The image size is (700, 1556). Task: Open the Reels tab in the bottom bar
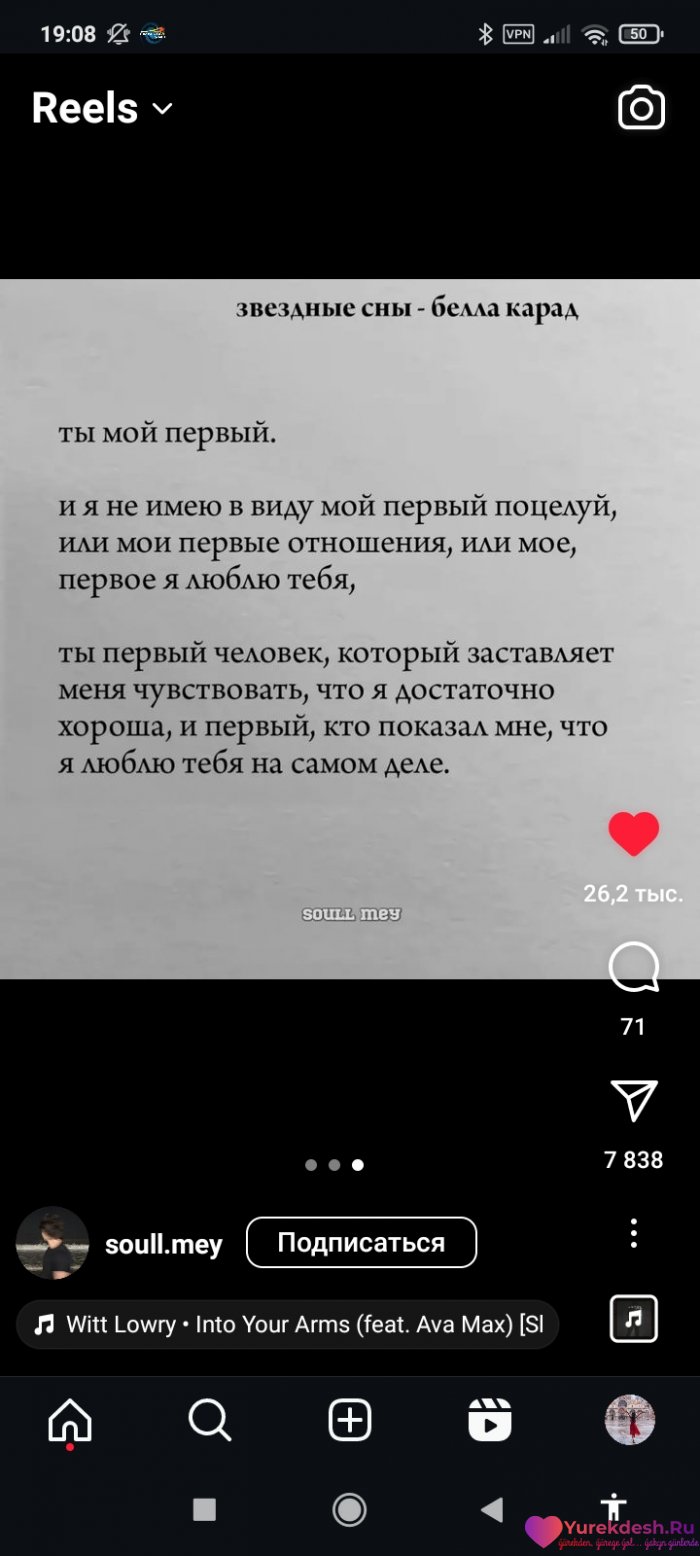490,1420
